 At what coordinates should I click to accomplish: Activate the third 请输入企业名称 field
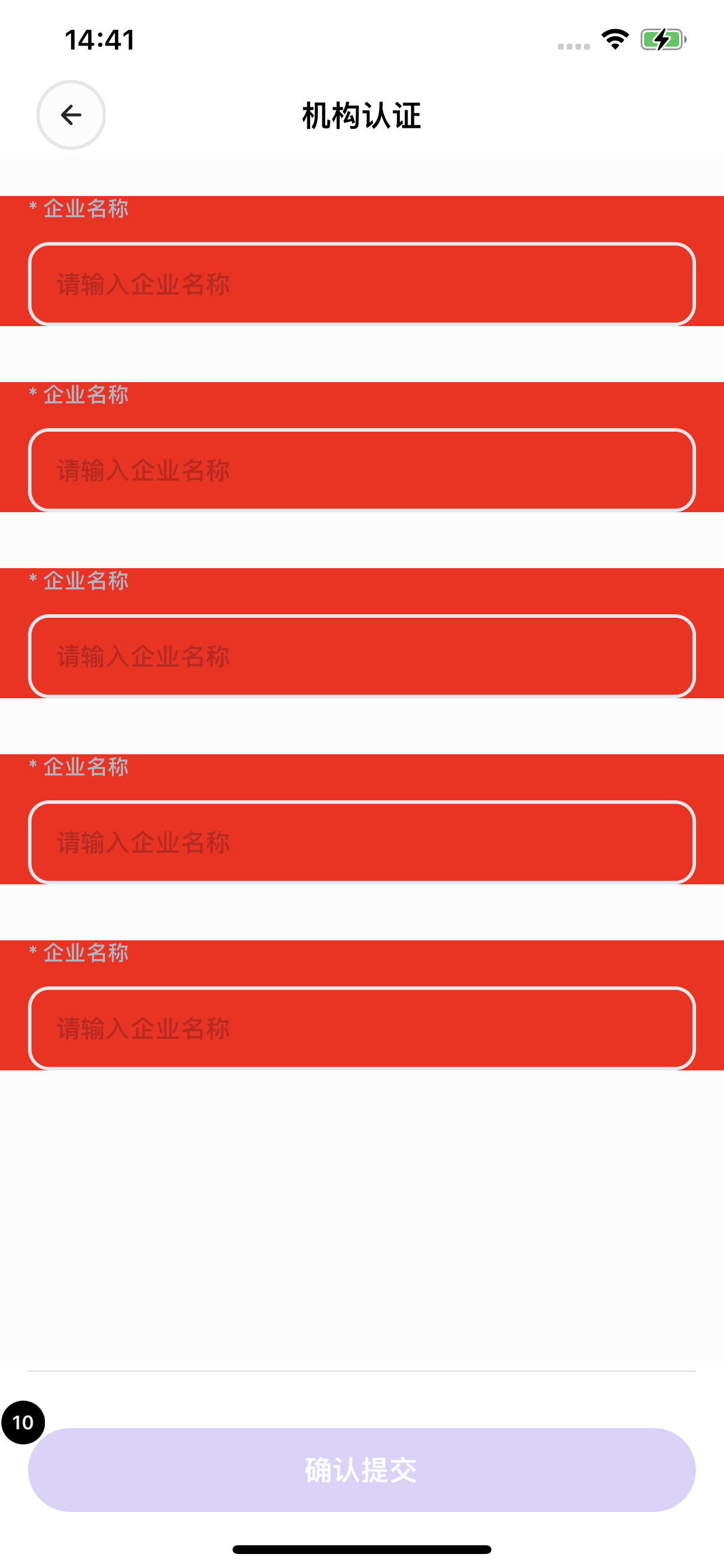(x=361, y=656)
